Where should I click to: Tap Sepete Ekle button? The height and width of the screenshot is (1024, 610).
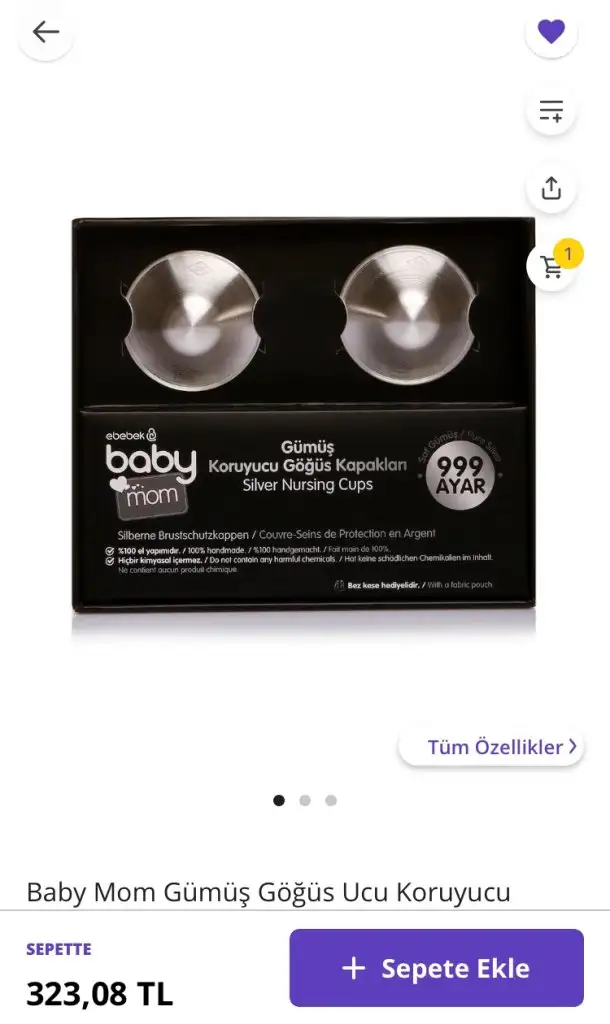(x=436, y=967)
